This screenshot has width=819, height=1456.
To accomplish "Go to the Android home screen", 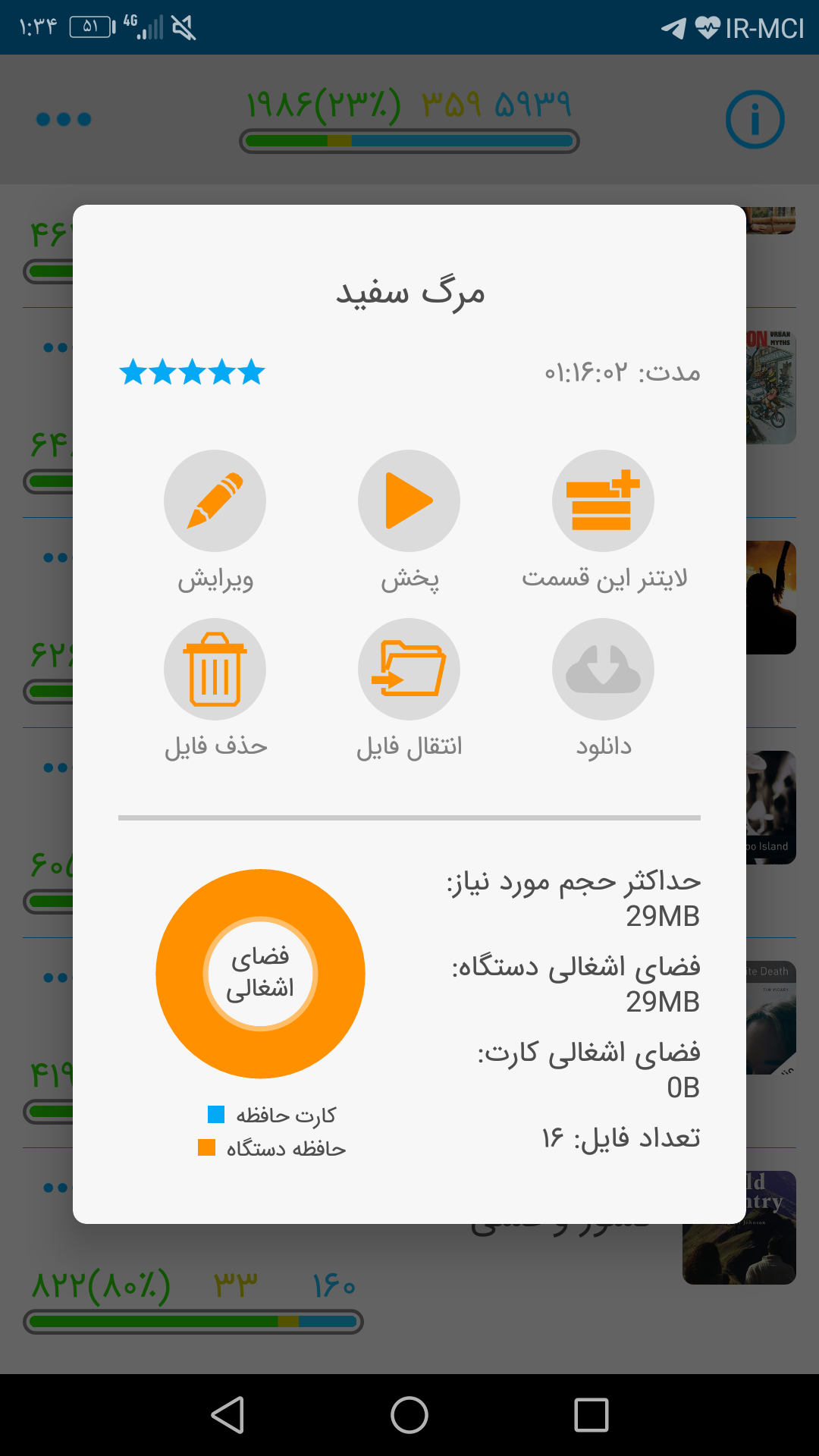I will [x=409, y=1415].
